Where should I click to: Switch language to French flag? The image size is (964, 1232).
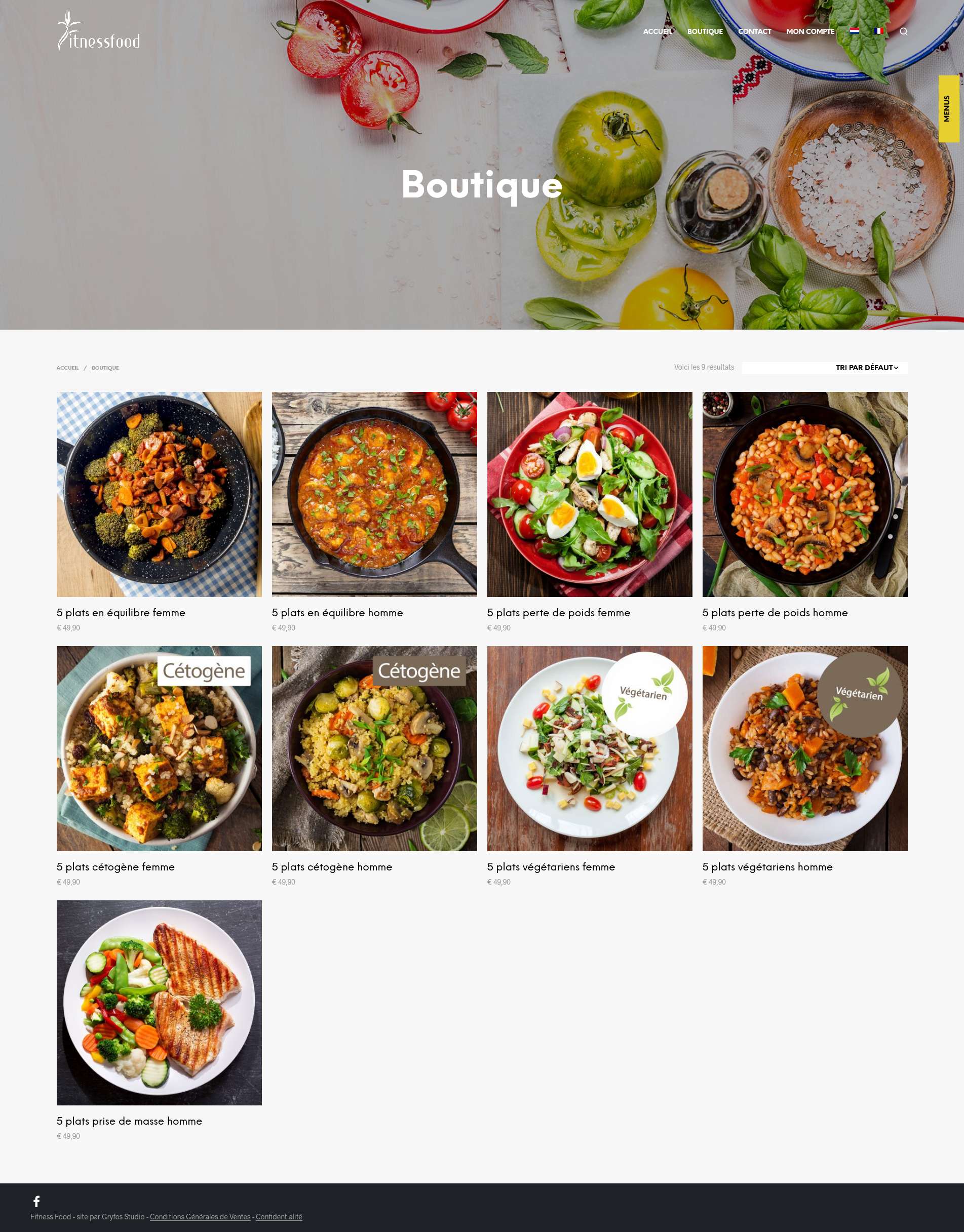(x=878, y=31)
